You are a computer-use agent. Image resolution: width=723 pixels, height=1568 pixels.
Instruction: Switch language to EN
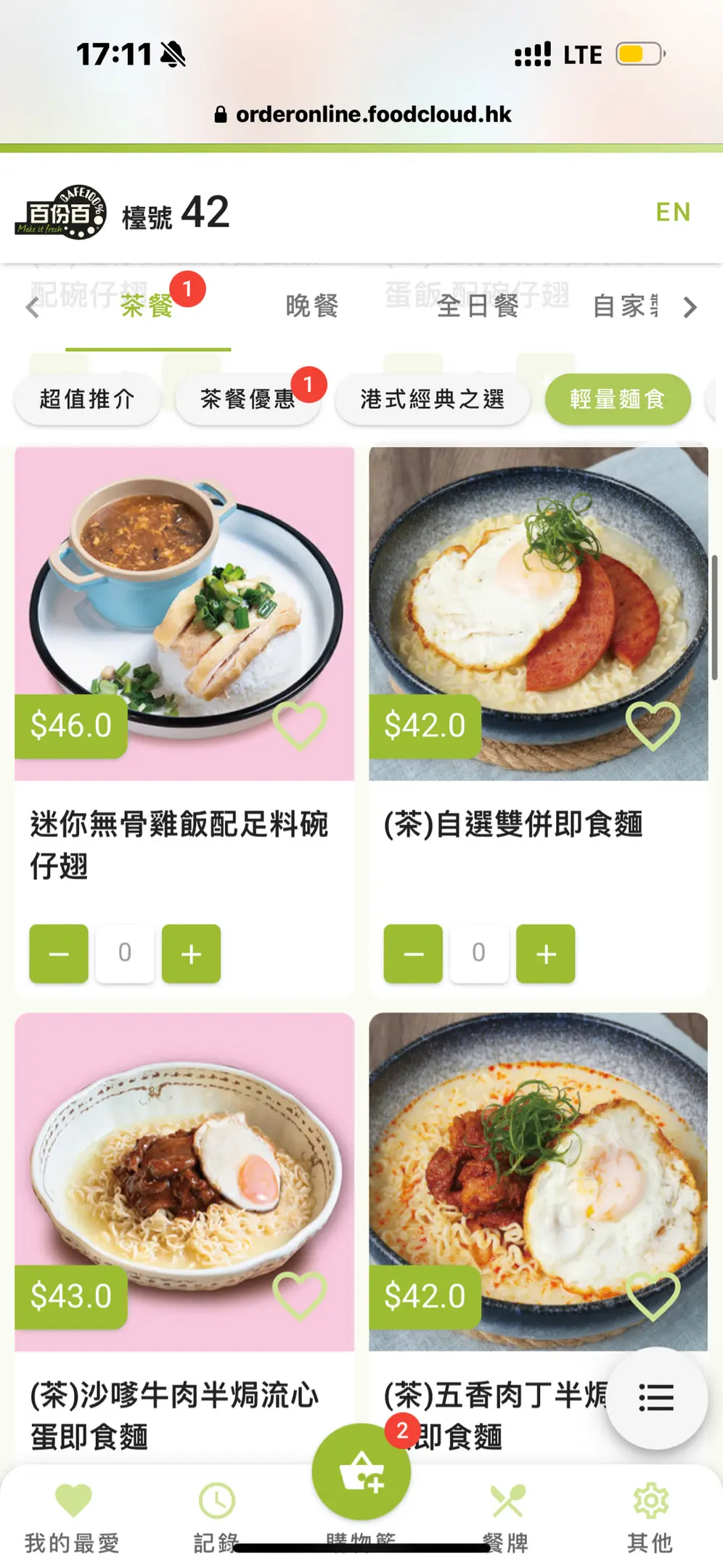coord(672,212)
